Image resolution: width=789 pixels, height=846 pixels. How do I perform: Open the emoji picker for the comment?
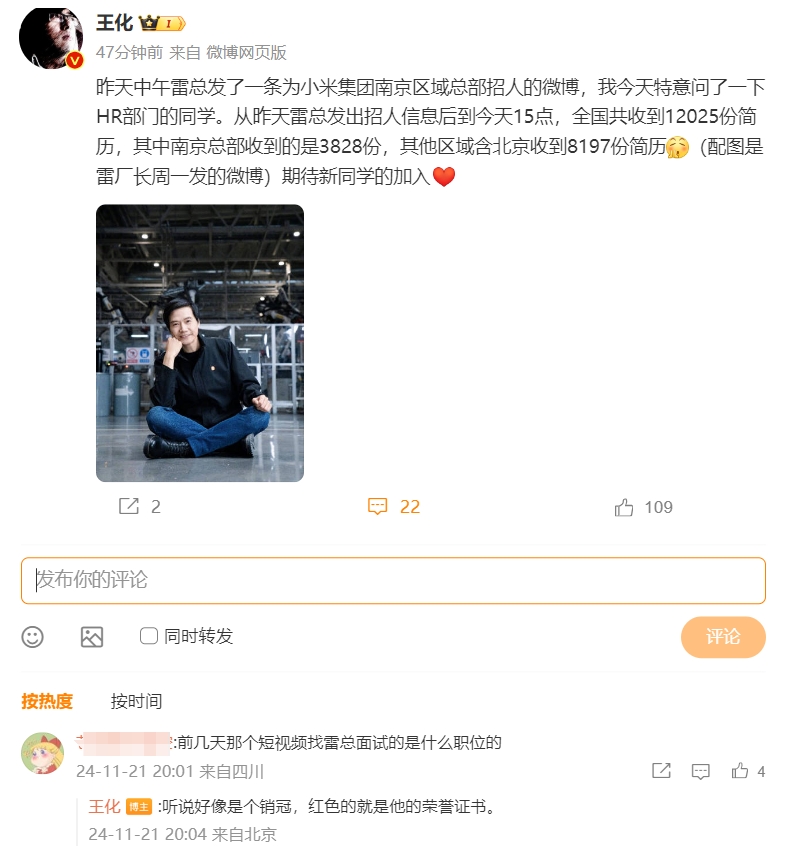(x=33, y=636)
